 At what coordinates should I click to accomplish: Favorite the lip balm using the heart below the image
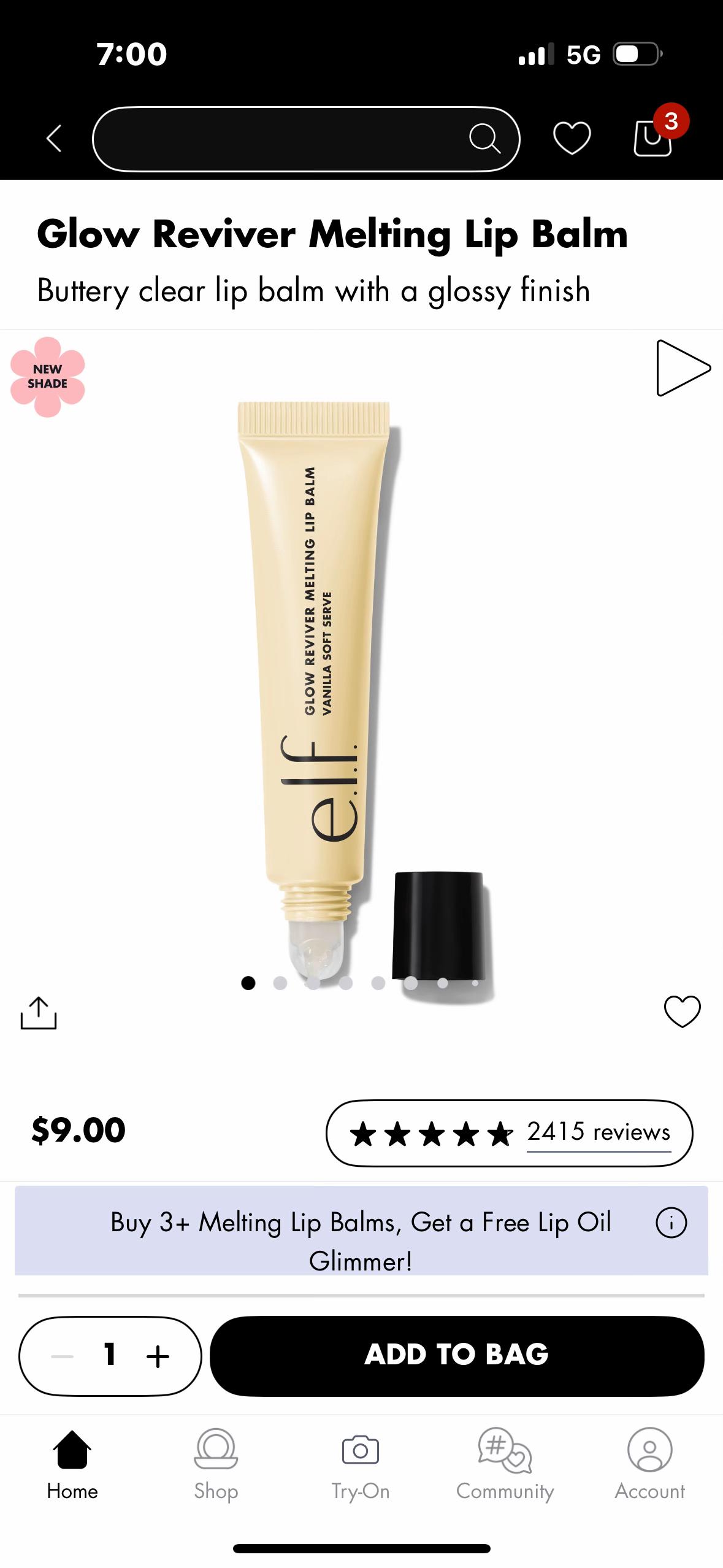pos(682,1011)
